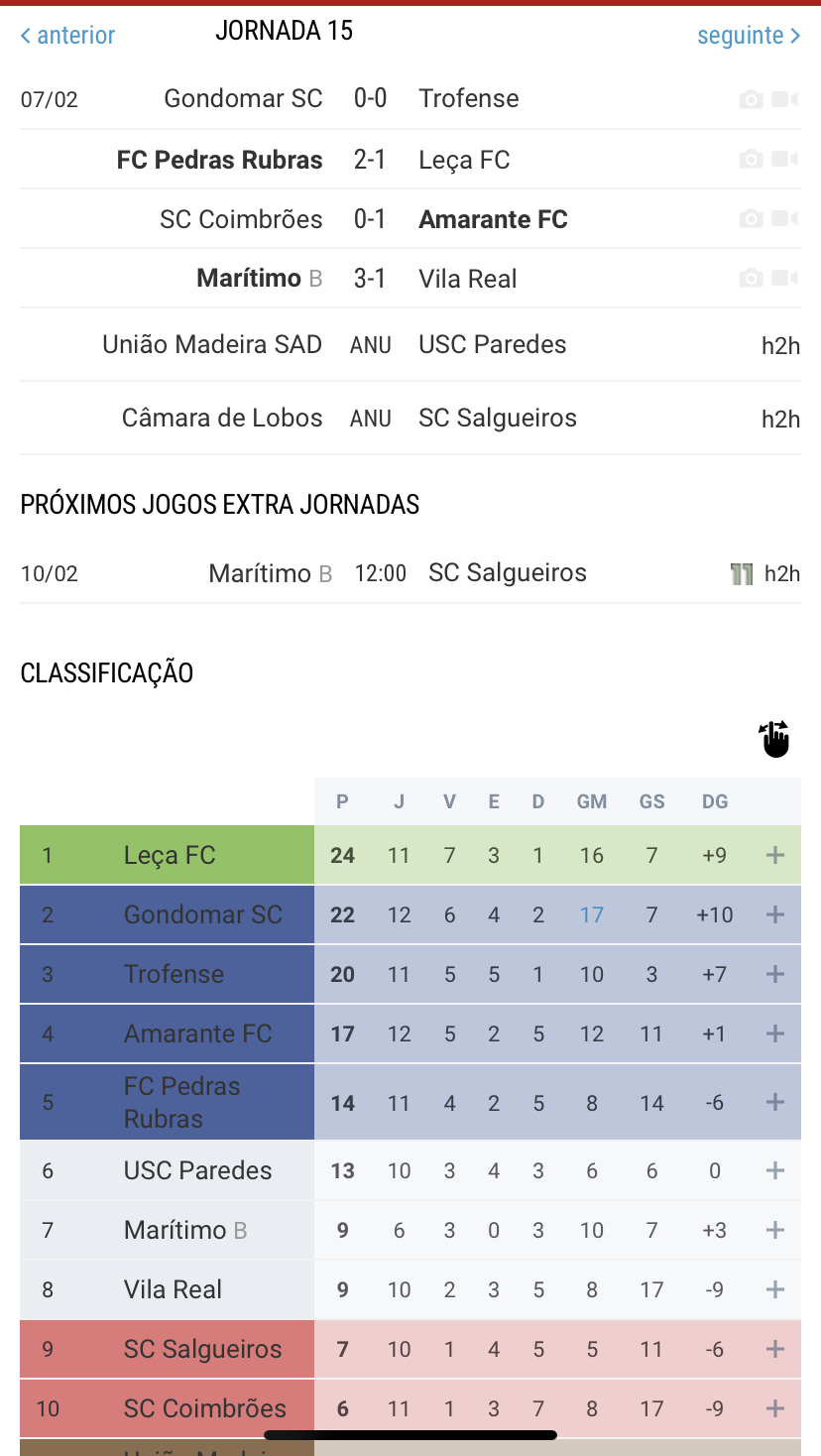Go to the seguinte matchday
This screenshot has height=1456, width=821.
click(749, 36)
